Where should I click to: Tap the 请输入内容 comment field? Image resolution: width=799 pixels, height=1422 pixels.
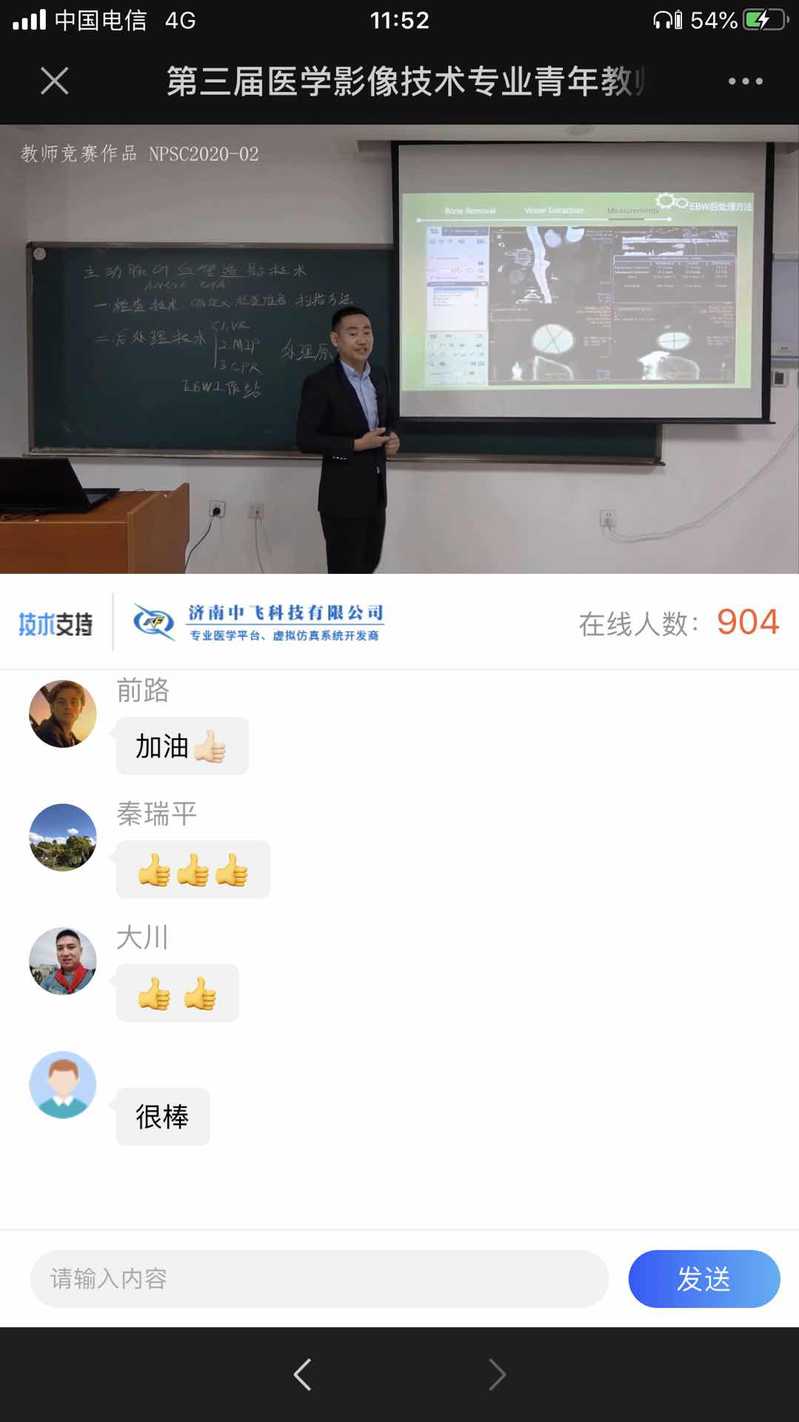(318, 1278)
